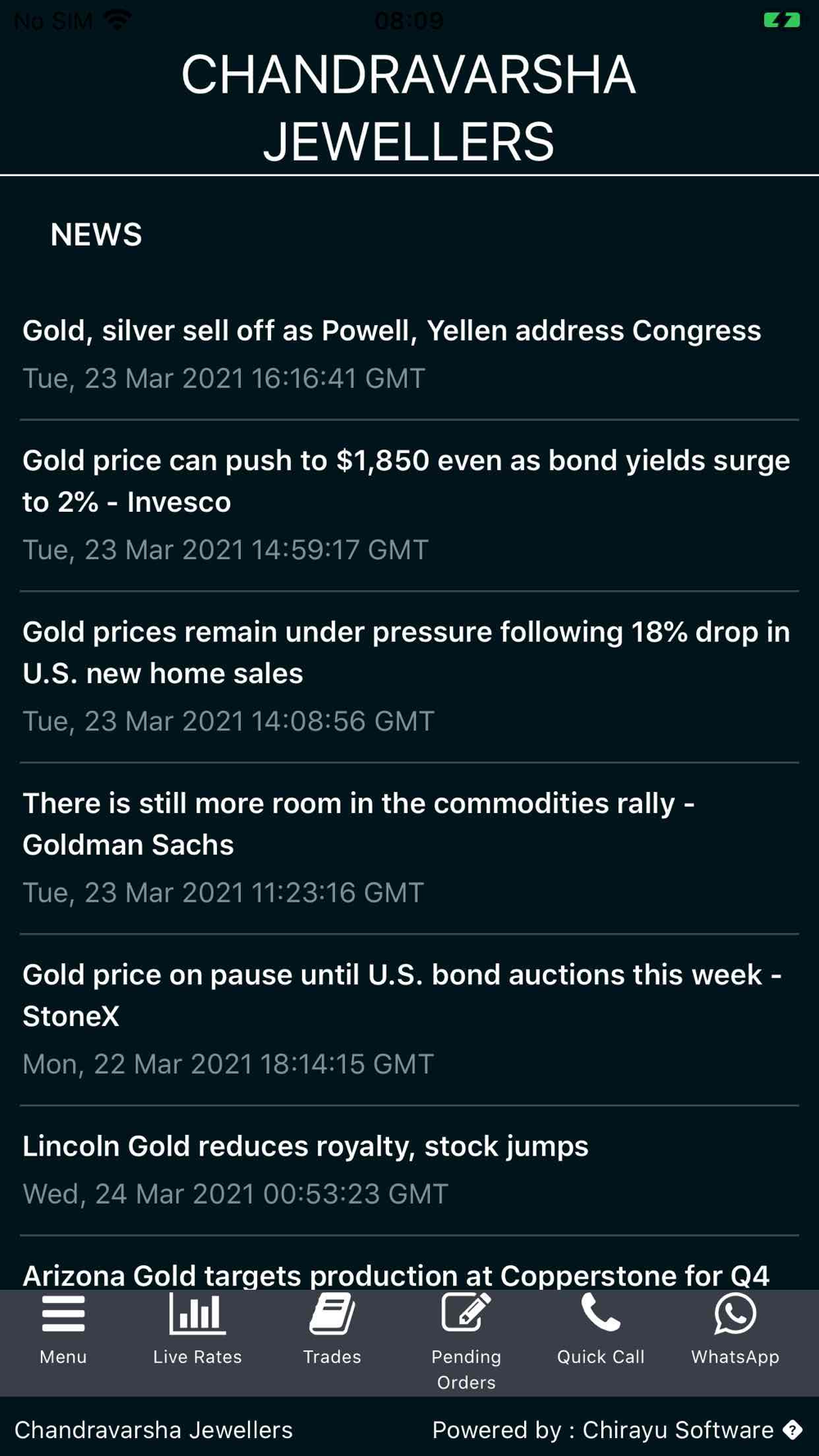Tap Quick Call

pos(600,1329)
